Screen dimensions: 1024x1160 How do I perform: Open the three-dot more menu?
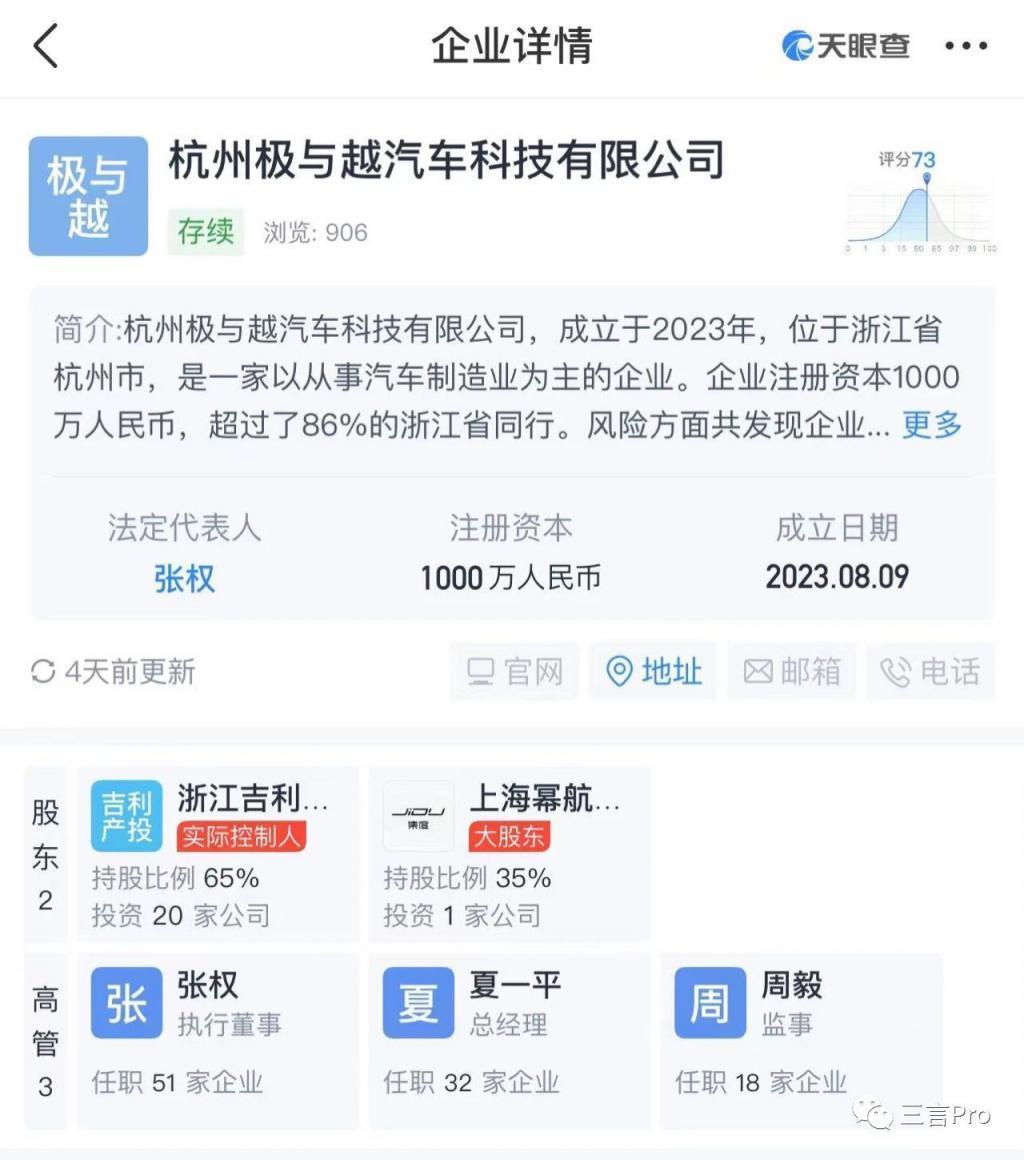coord(966,46)
